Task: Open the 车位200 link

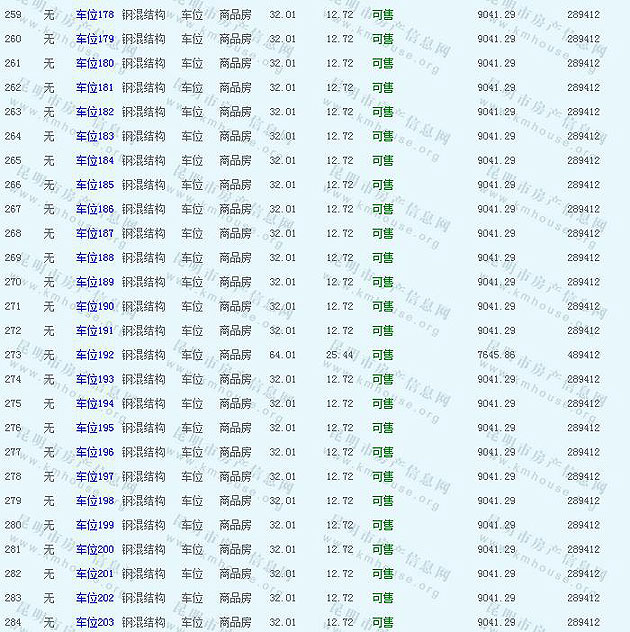Action: [95, 549]
